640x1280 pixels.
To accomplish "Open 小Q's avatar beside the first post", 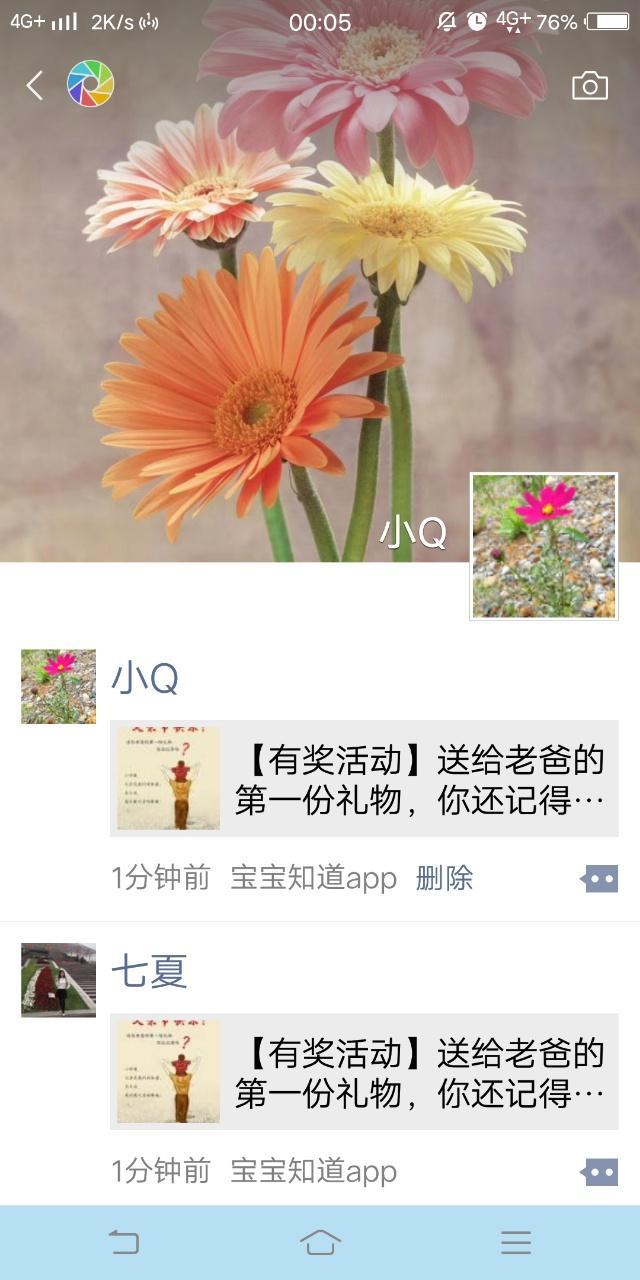I will (x=59, y=686).
